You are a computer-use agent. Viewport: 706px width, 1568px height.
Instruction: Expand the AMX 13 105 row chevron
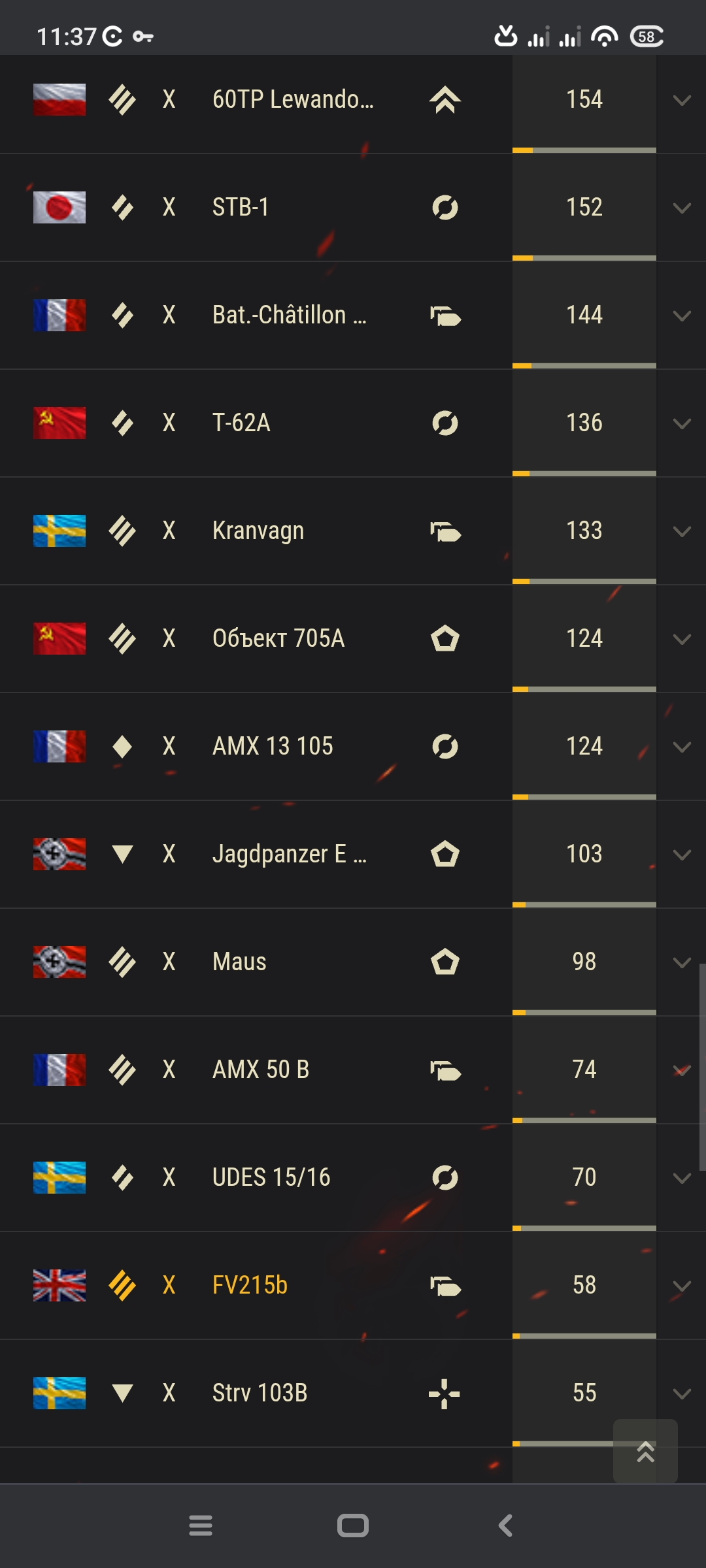point(682,747)
